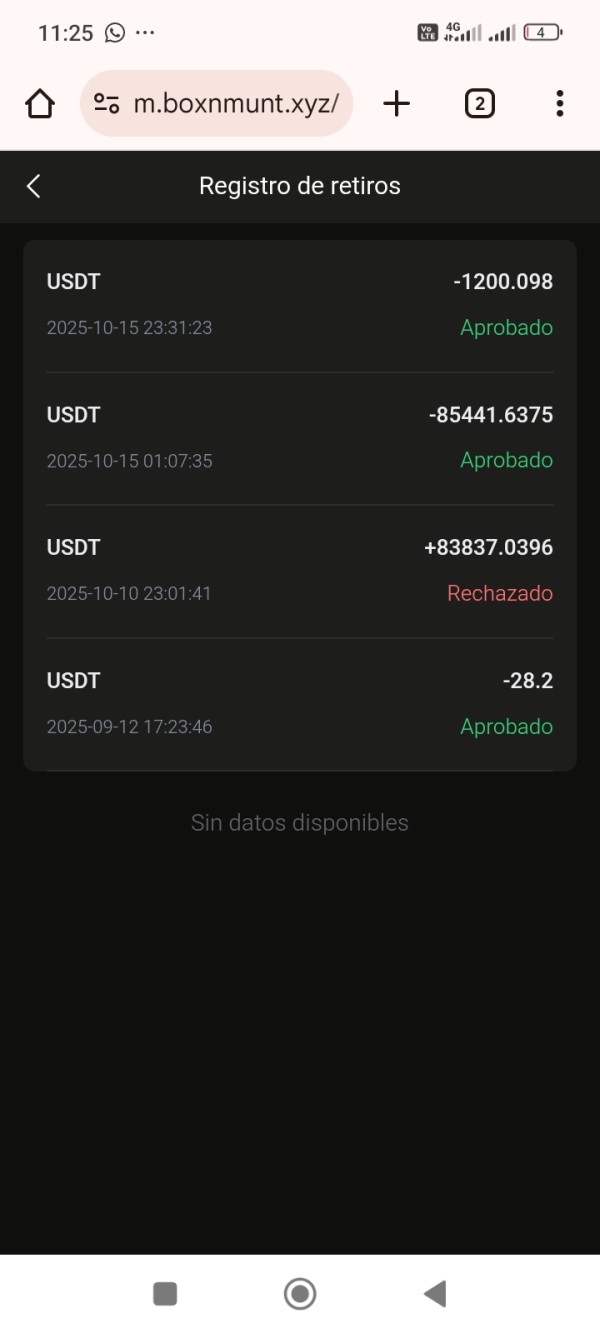Open the browser home page
The height and width of the screenshot is (1333, 600).
coord(40,103)
